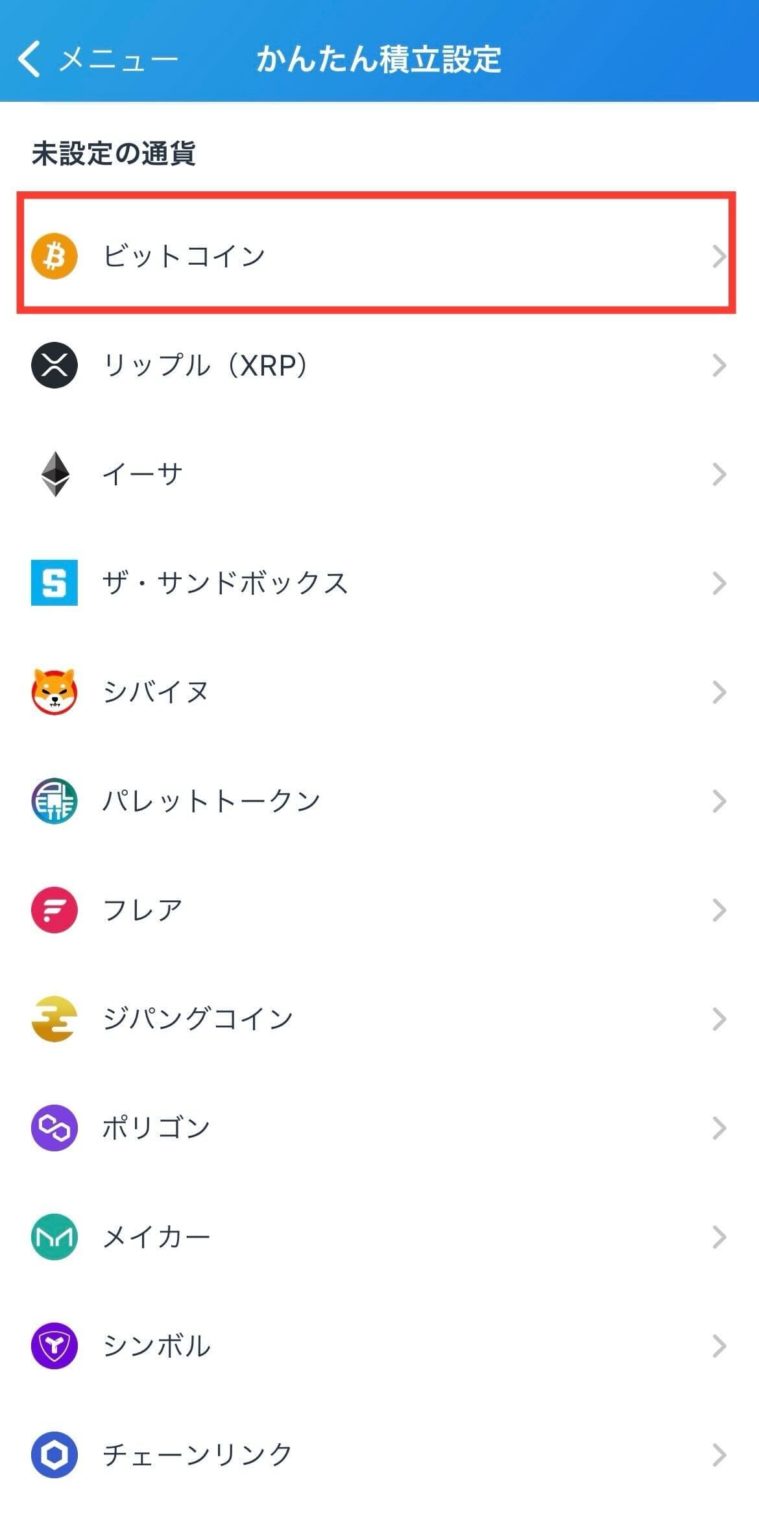Click the Maker (メイカー) coin icon
This screenshot has width=759, height=1536.
pyautogui.click(x=53, y=1236)
